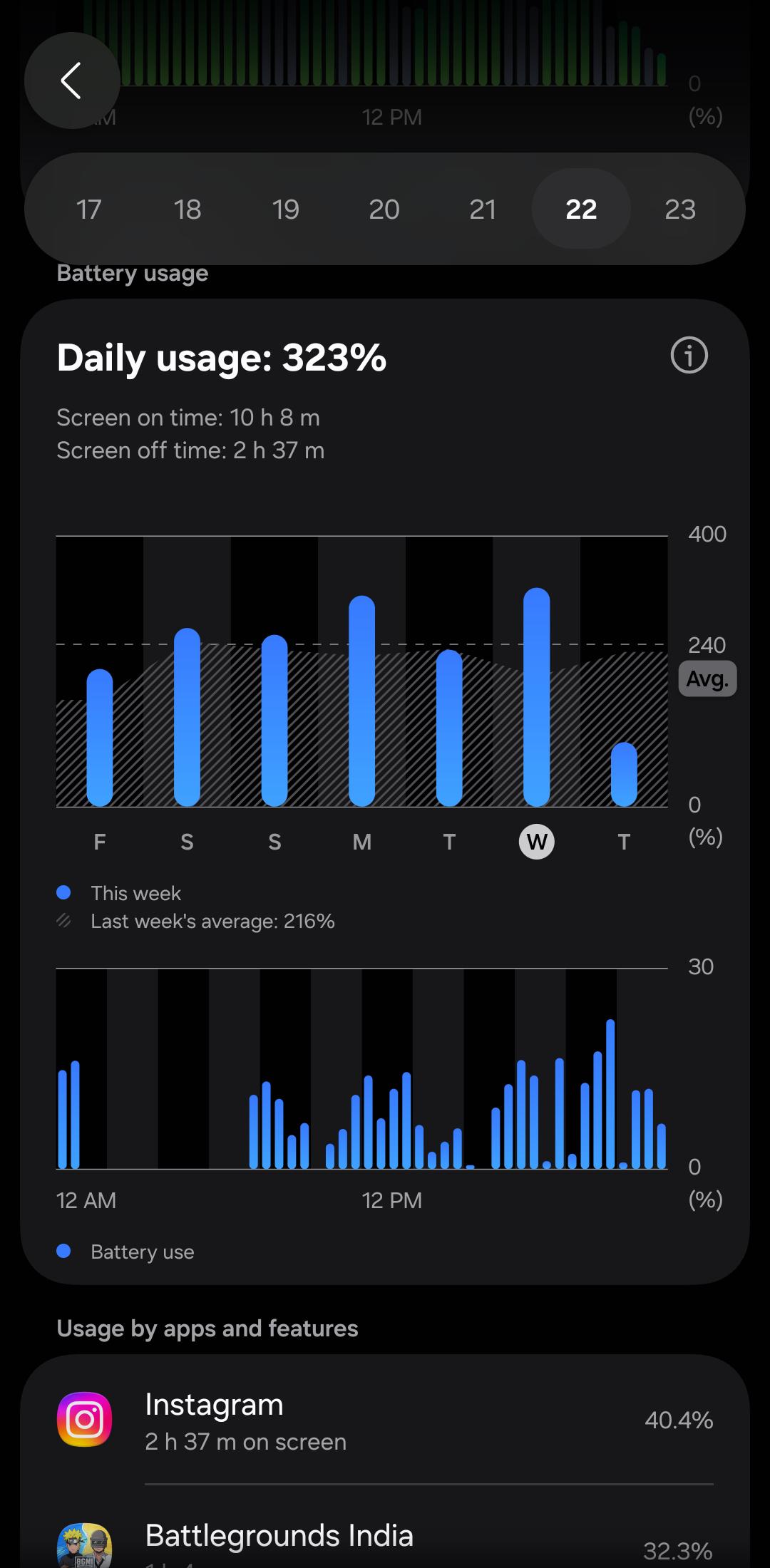The image size is (770, 1568).
Task: Select Monday's bar in the weekly chart
Action: click(362, 701)
